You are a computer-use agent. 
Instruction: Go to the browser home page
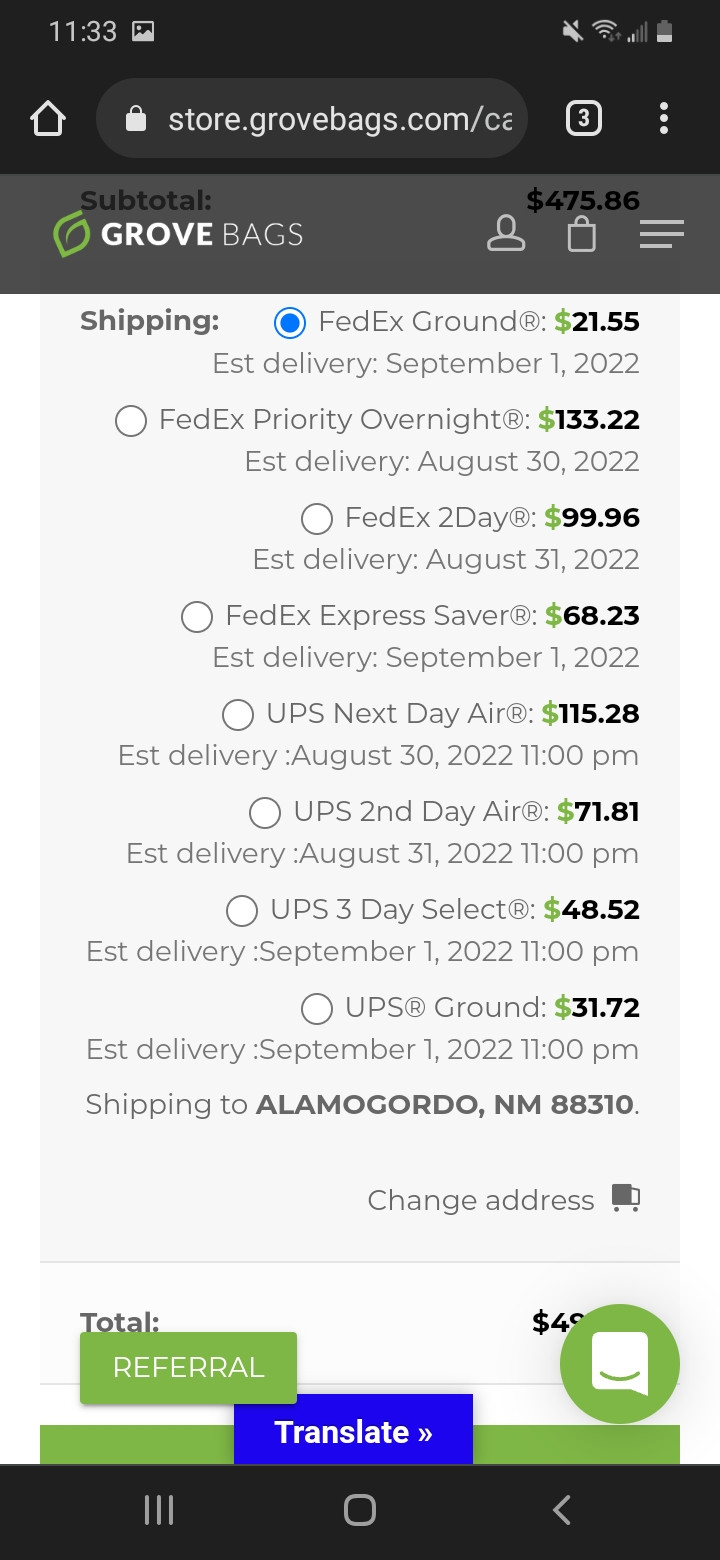(x=48, y=120)
